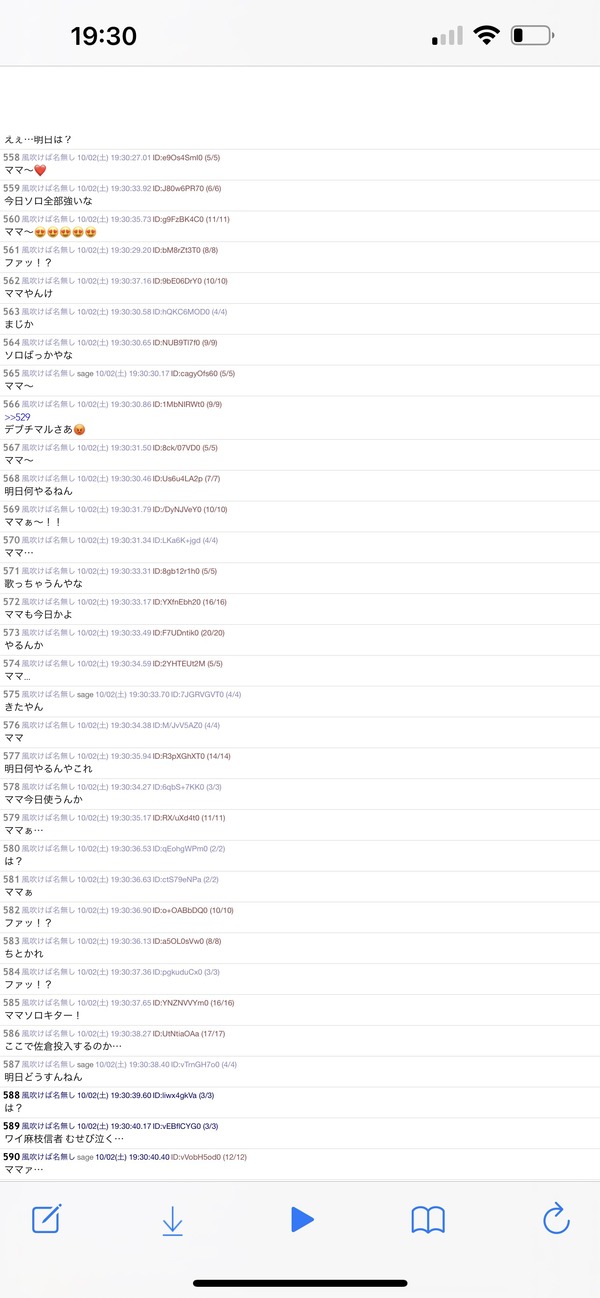This screenshot has height=1298, width=600.
Task: Follow the >>529 reply anchor link
Action: coord(17,417)
